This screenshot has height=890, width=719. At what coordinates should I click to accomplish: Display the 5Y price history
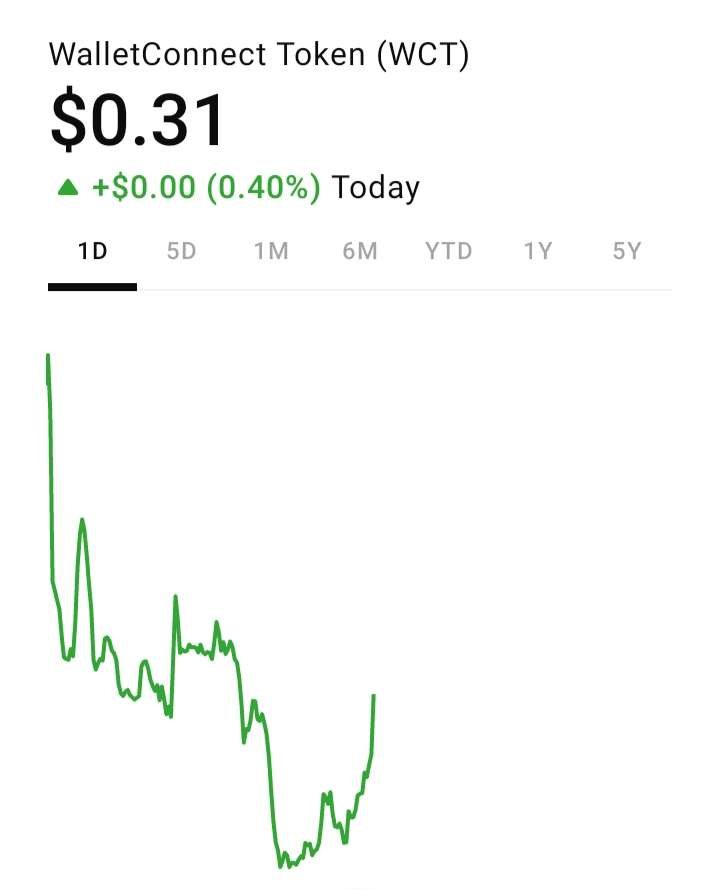(627, 251)
